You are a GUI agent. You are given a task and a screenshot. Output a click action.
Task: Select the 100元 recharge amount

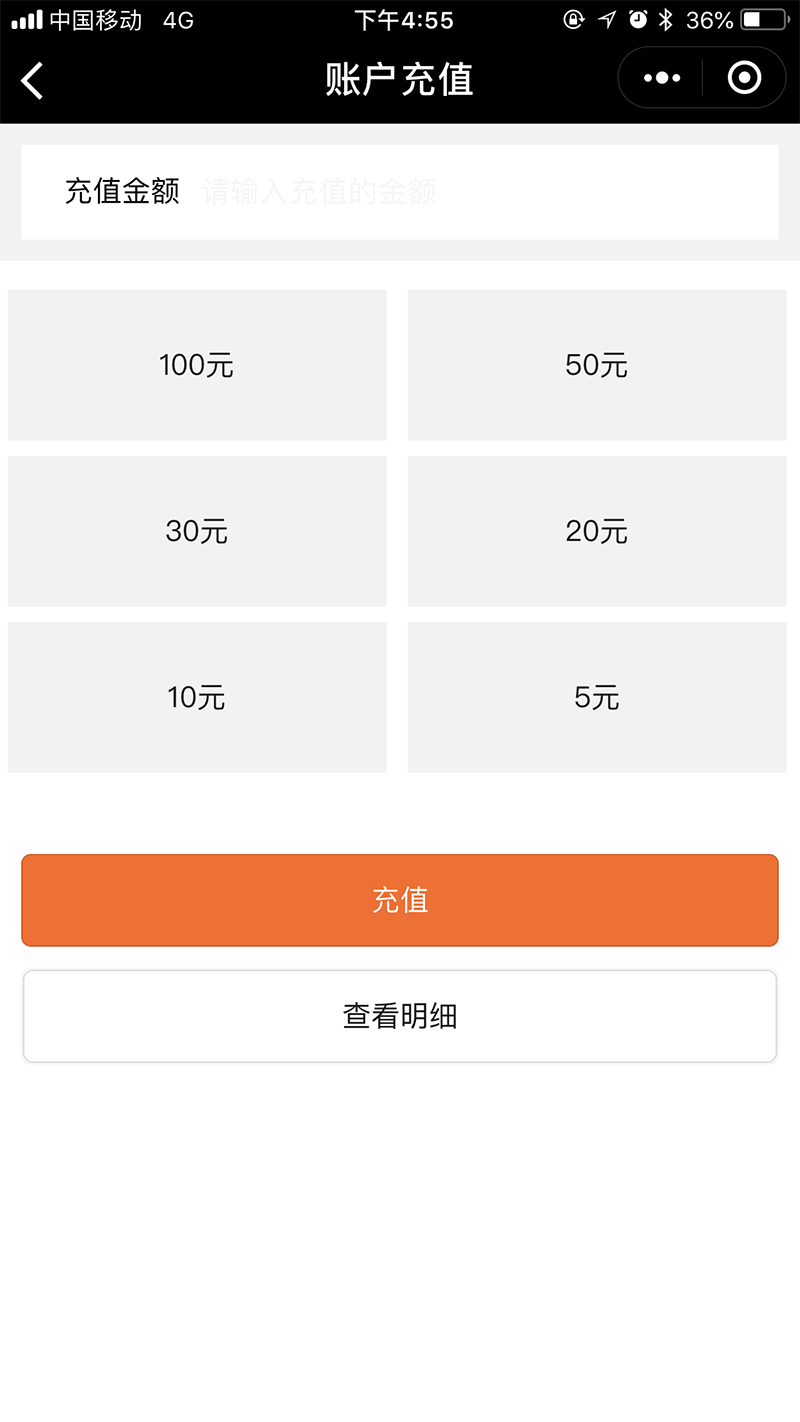[x=196, y=364]
